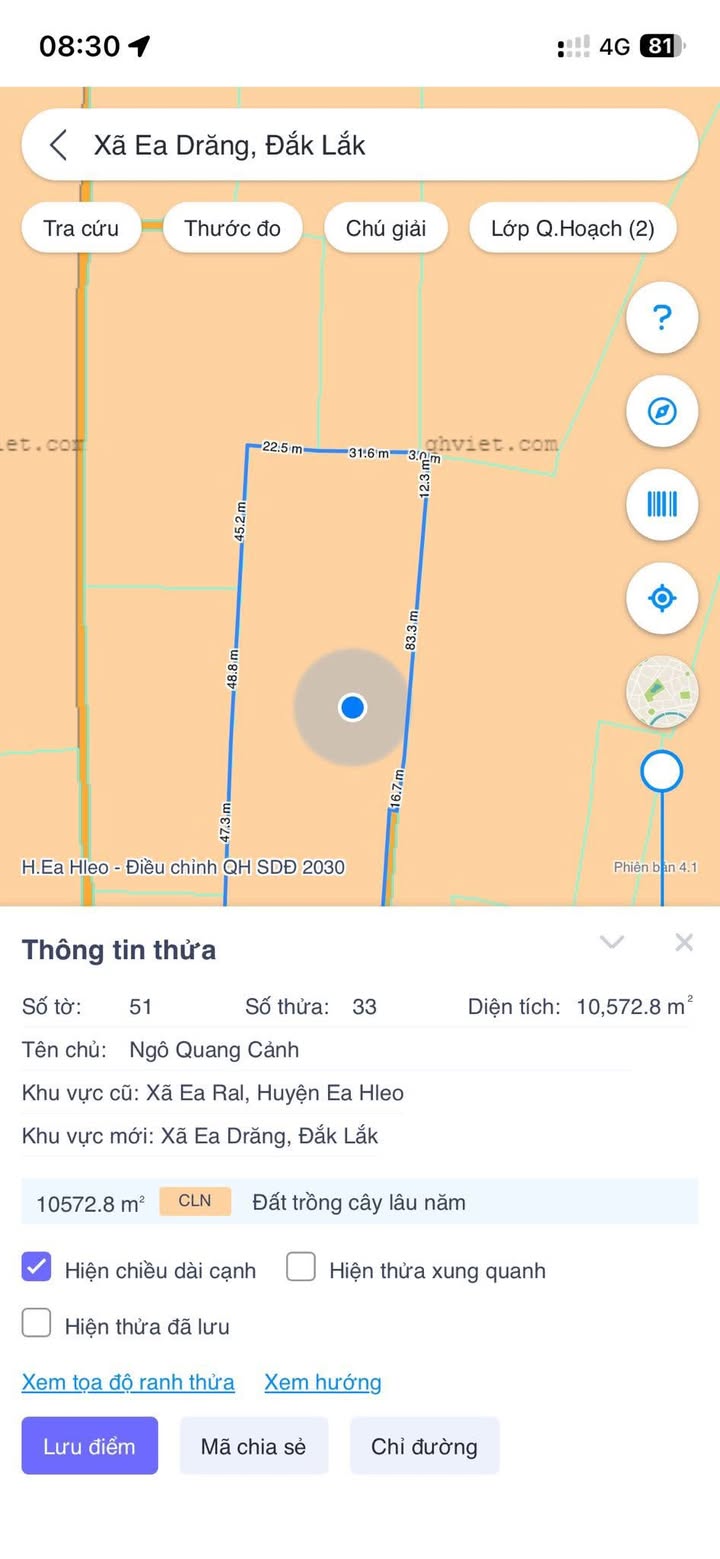Open the barcode scan button
This screenshot has height=1559, width=720.
tap(661, 504)
